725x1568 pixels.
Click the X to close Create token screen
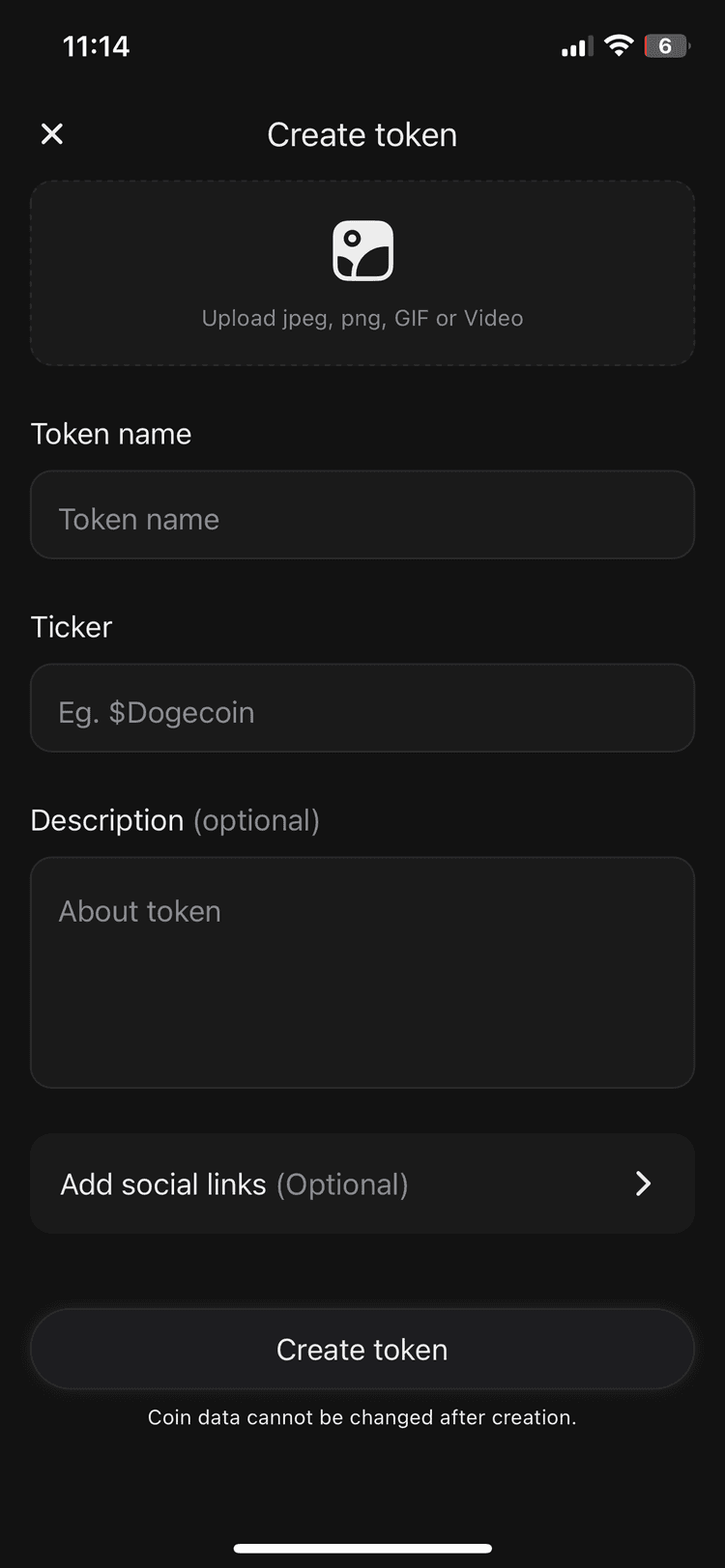click(x=51, y=134)
